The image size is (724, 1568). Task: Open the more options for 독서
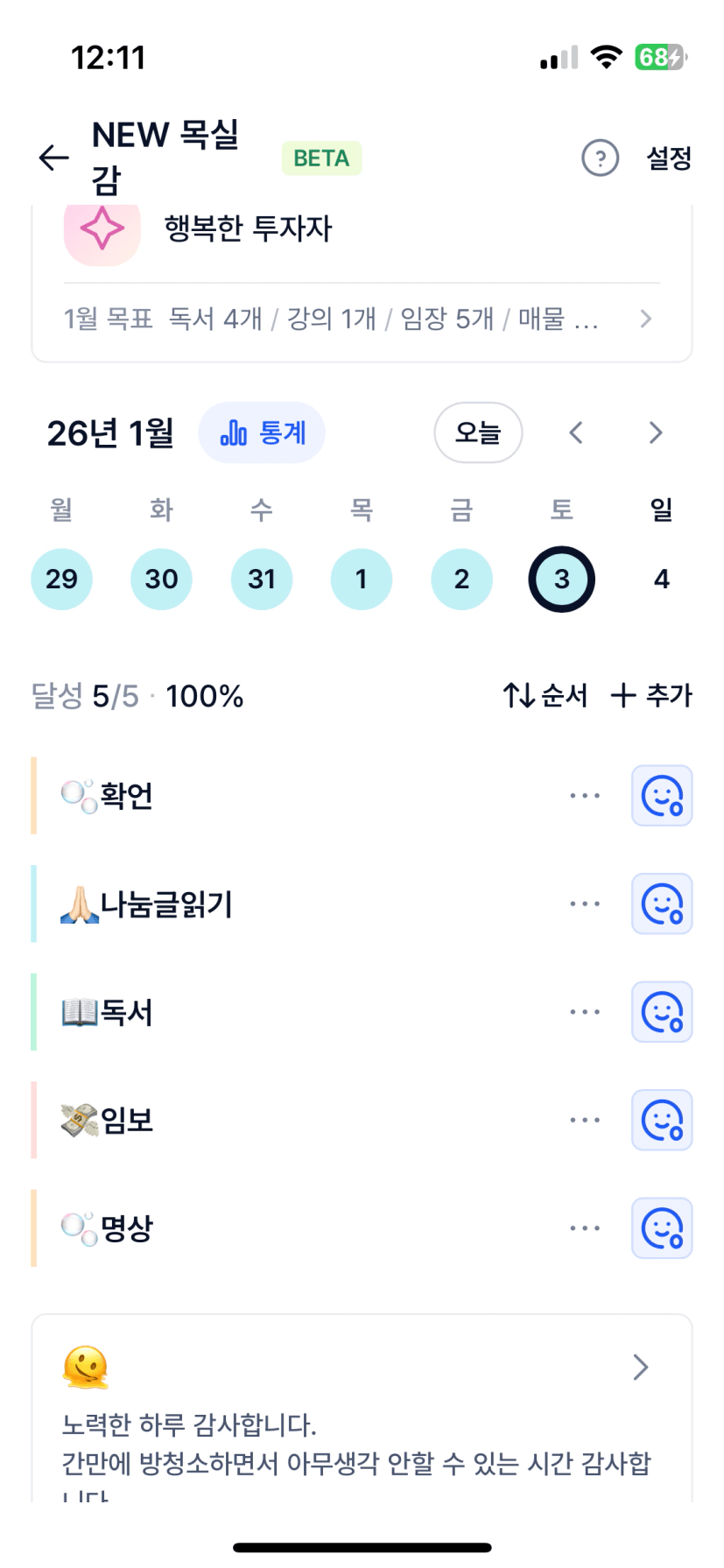(585, 1012)
